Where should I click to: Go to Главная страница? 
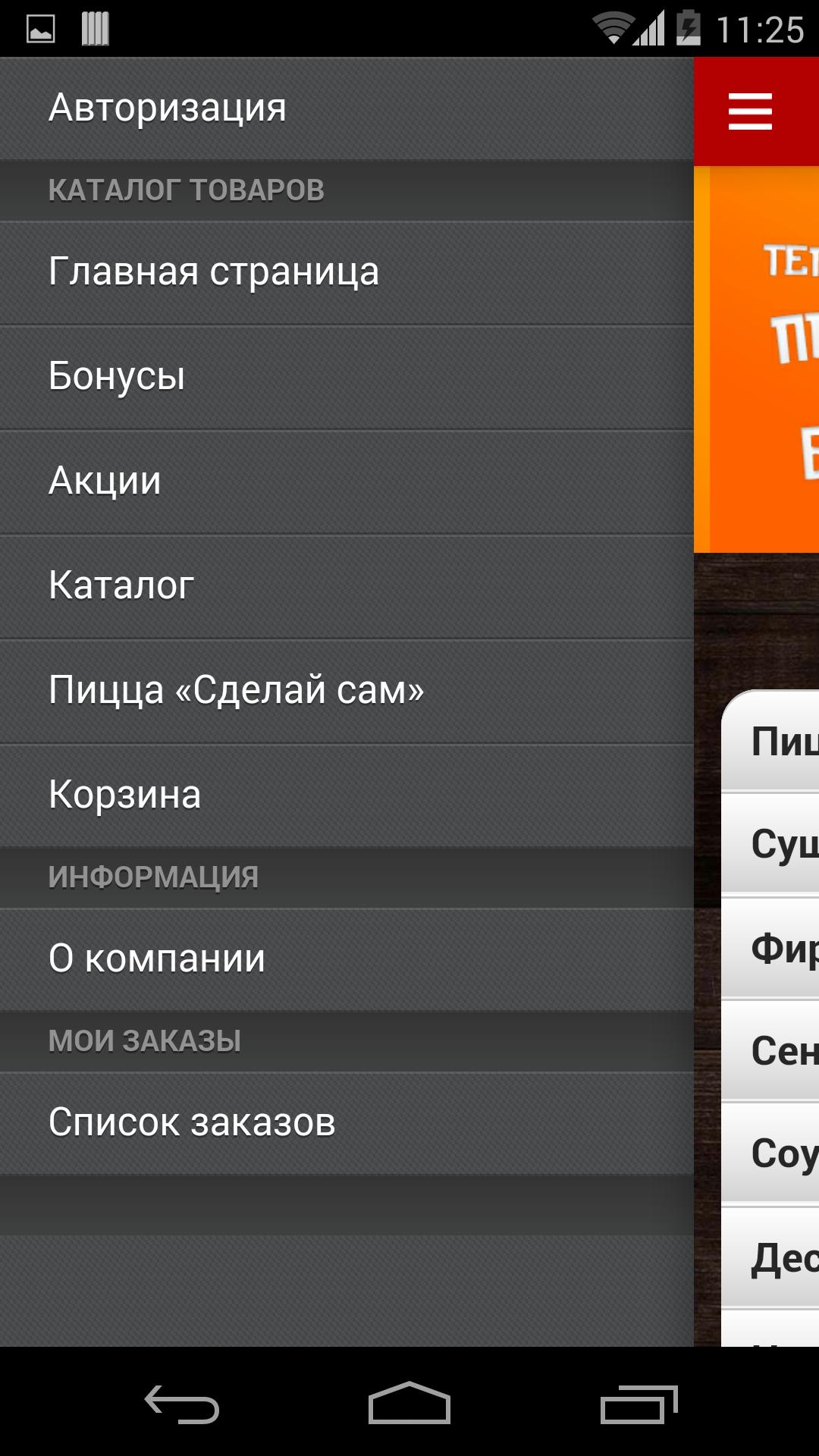(x=346, y=272)
